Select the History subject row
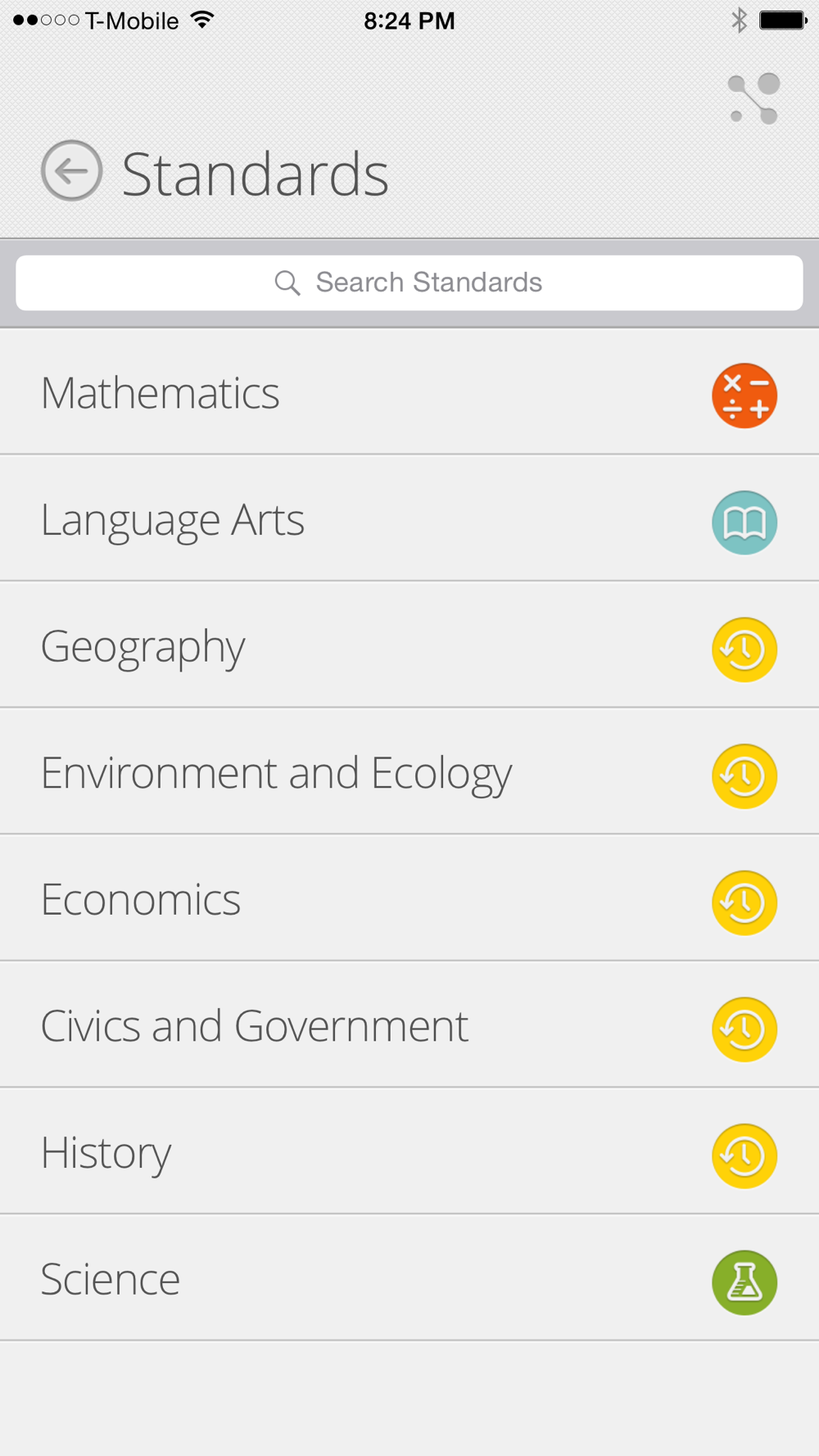This screenshot has height=1456, width=819. [x=409, y=1152]
